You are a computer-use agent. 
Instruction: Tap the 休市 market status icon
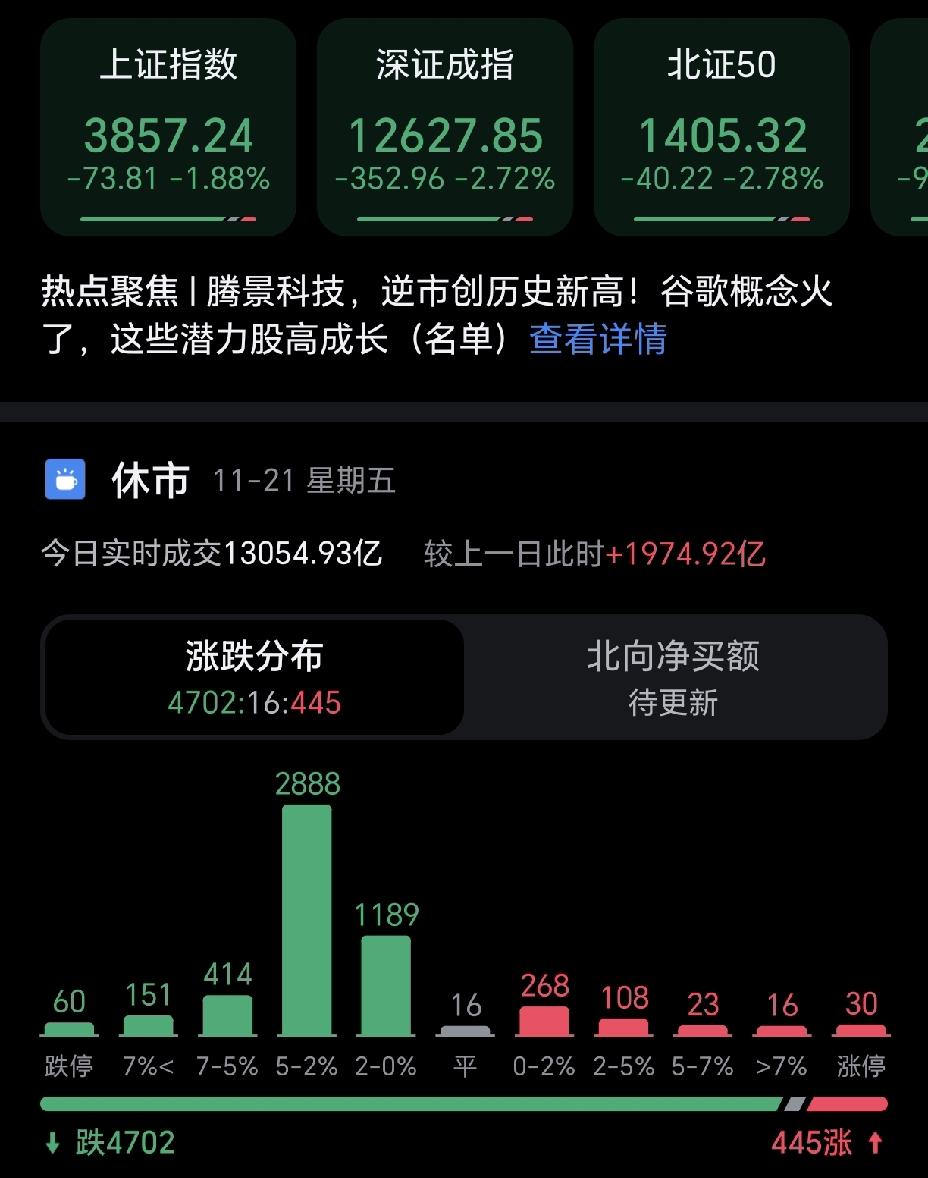point(66,479)
